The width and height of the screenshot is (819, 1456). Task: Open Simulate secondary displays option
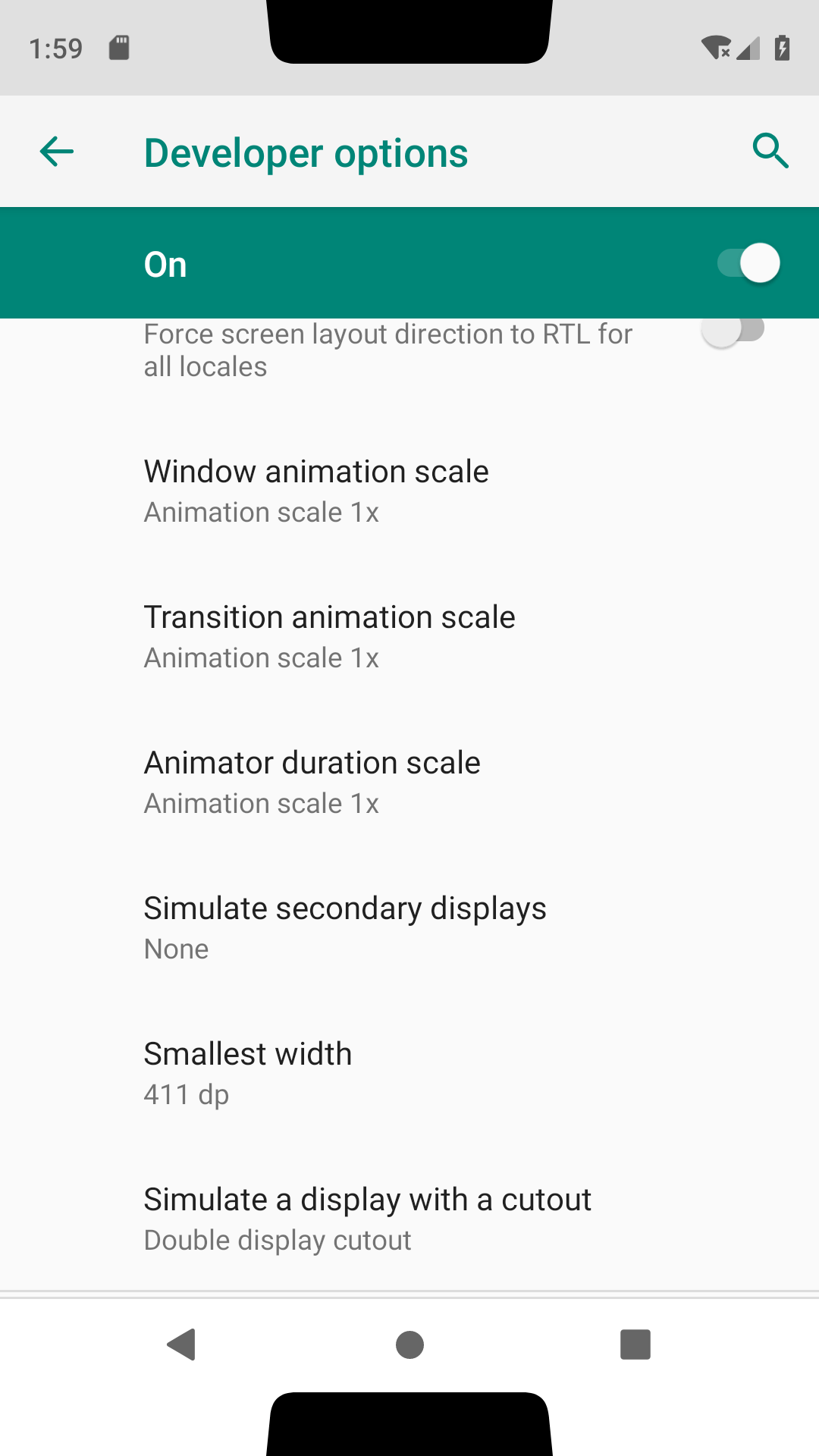click(x=409, y=927)
